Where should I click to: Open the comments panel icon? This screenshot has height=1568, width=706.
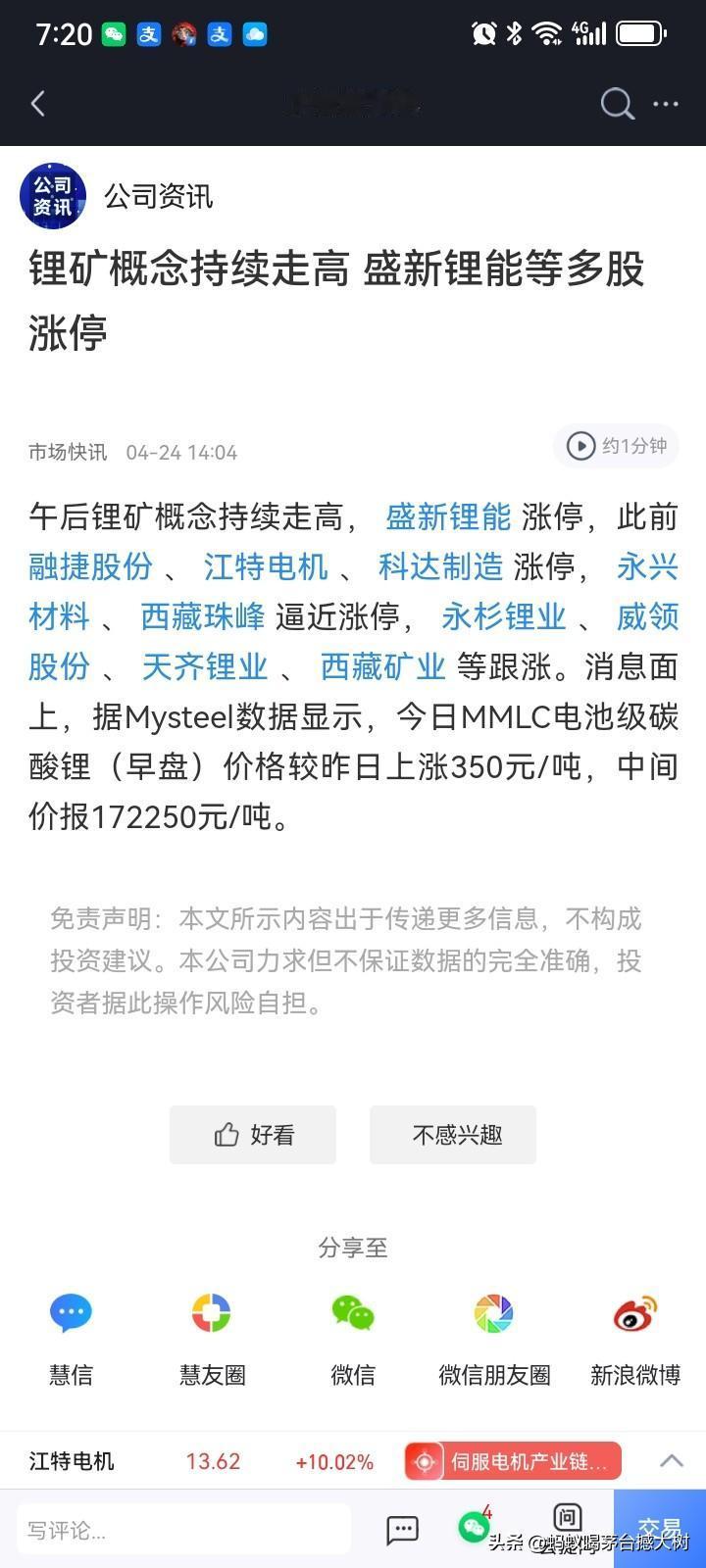tap(402, 1529)
